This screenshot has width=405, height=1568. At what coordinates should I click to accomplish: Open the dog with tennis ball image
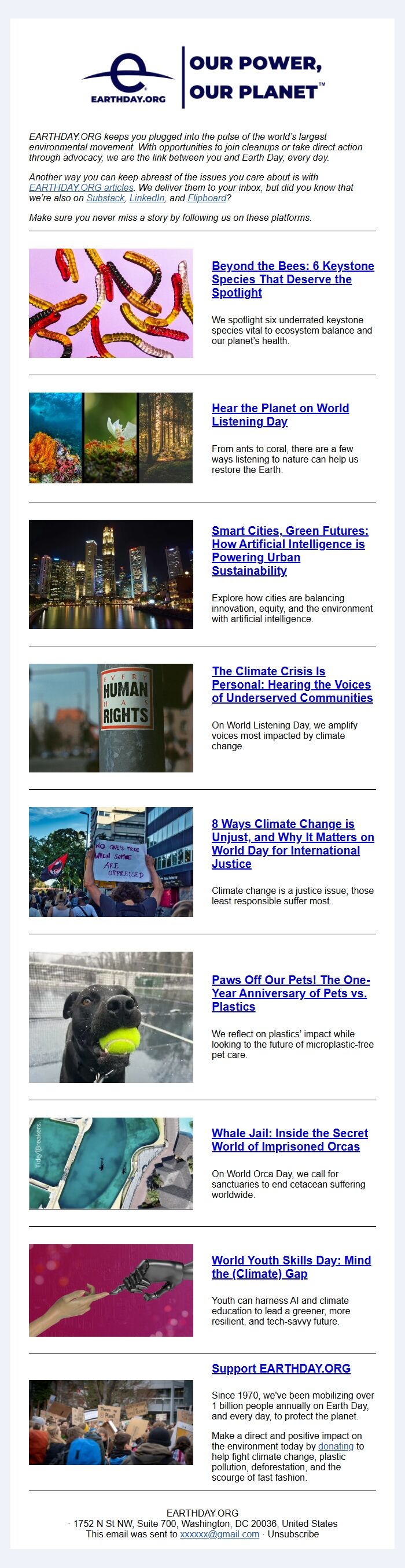pos(111,1016)
